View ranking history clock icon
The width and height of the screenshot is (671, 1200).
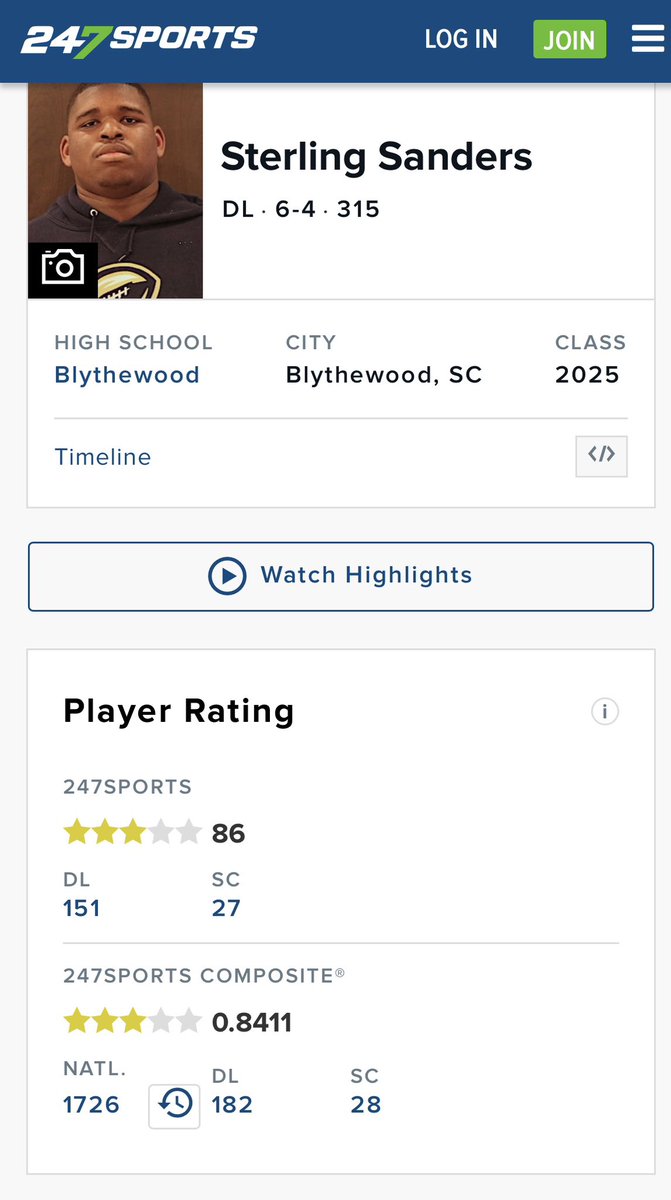[x=174, y=1105]
